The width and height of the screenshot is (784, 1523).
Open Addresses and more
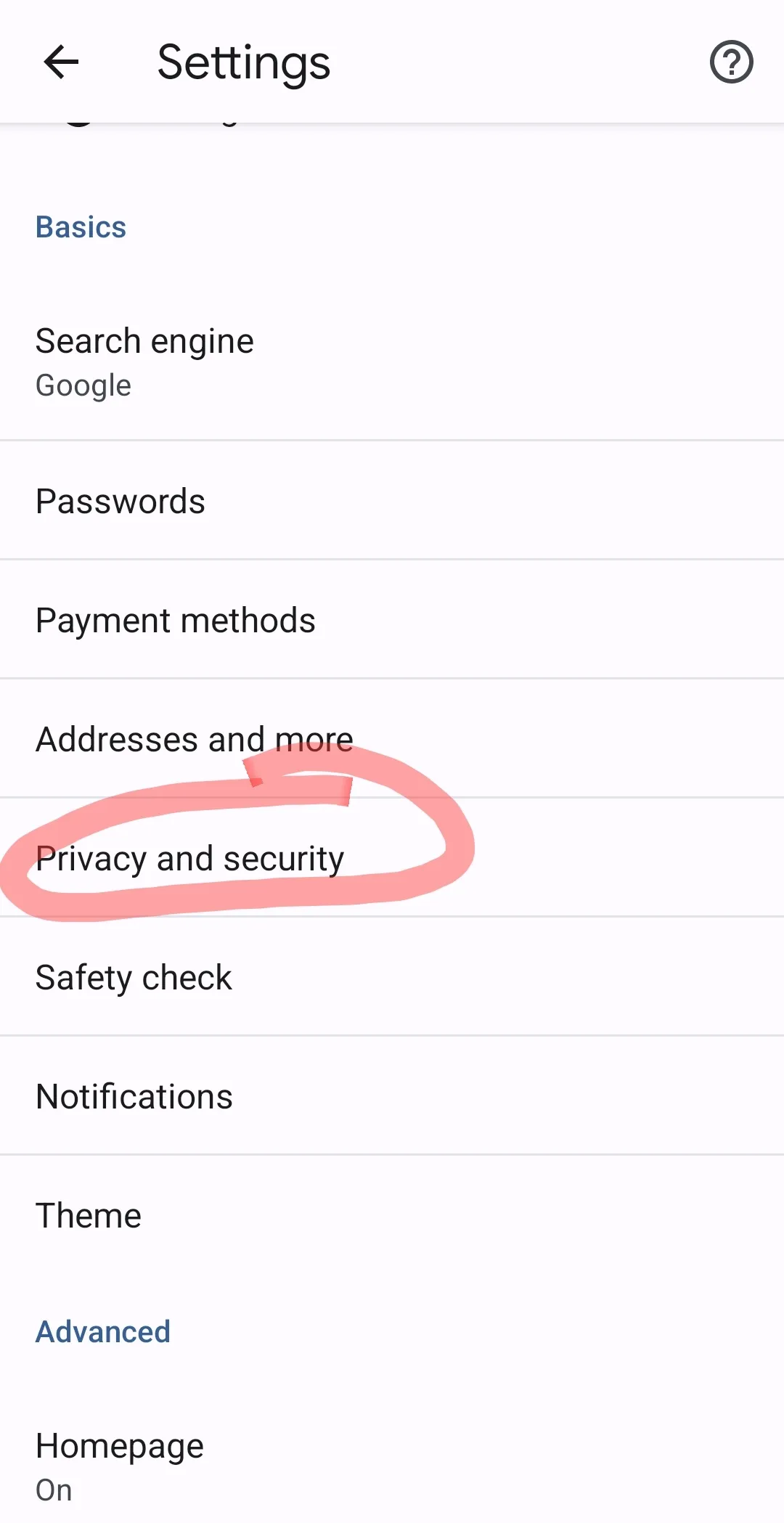click(x=392, y=738)
